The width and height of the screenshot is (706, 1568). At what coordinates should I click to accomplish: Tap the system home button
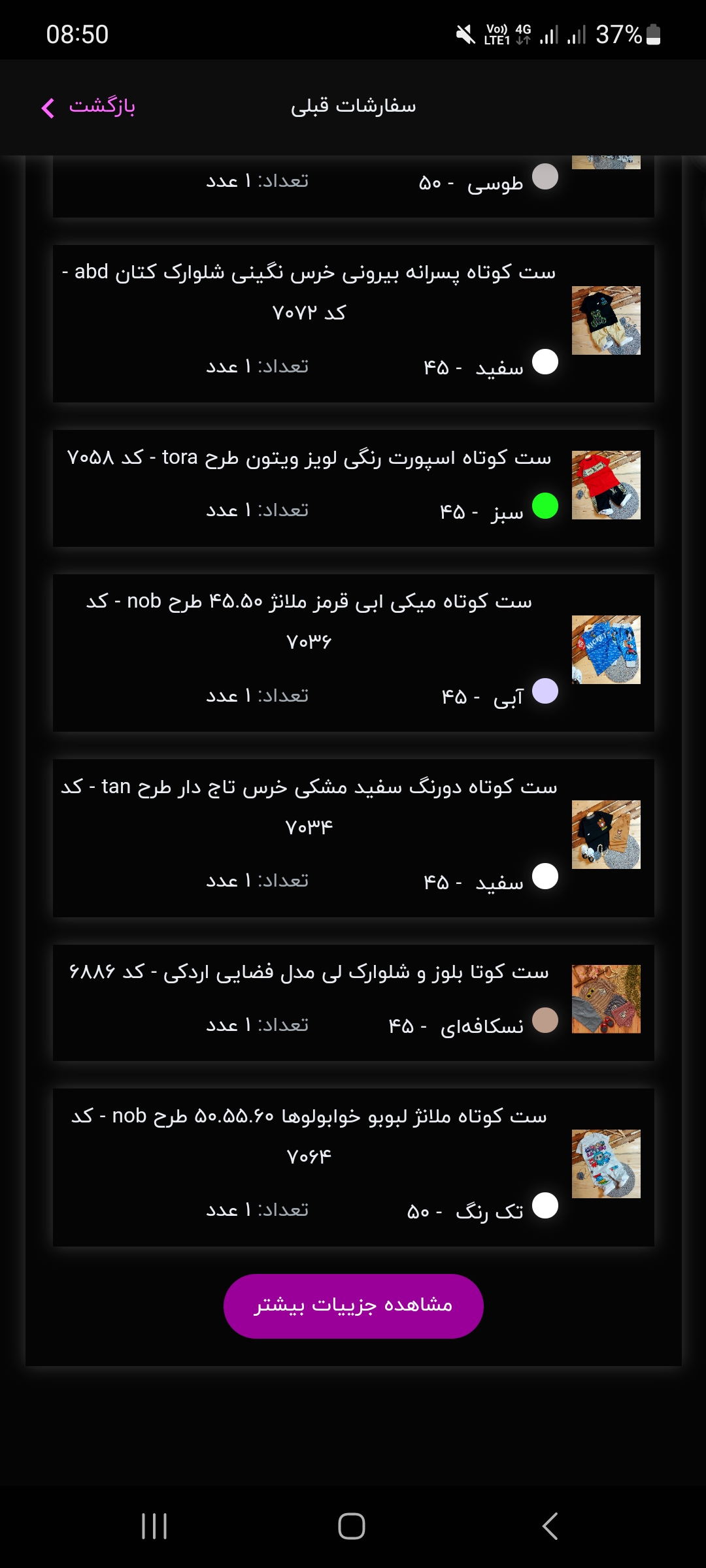coord(352,1526)
